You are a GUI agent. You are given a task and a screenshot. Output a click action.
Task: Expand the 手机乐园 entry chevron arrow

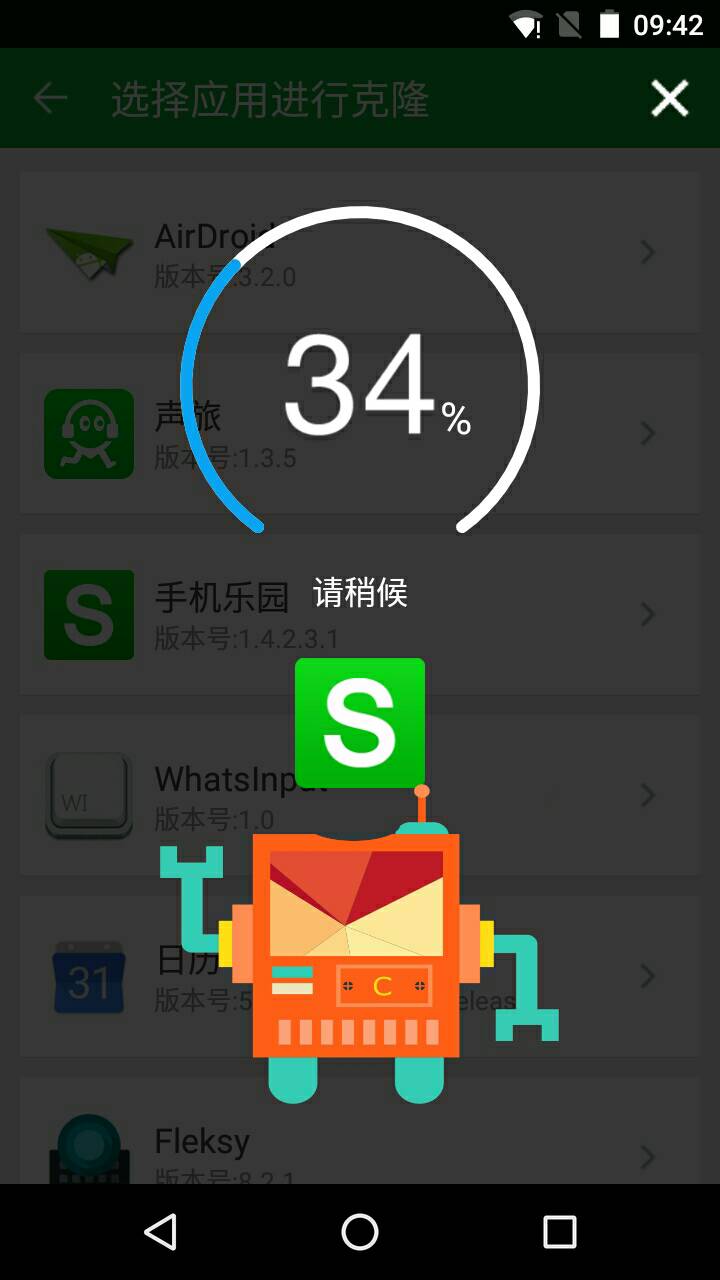point(647,614)
